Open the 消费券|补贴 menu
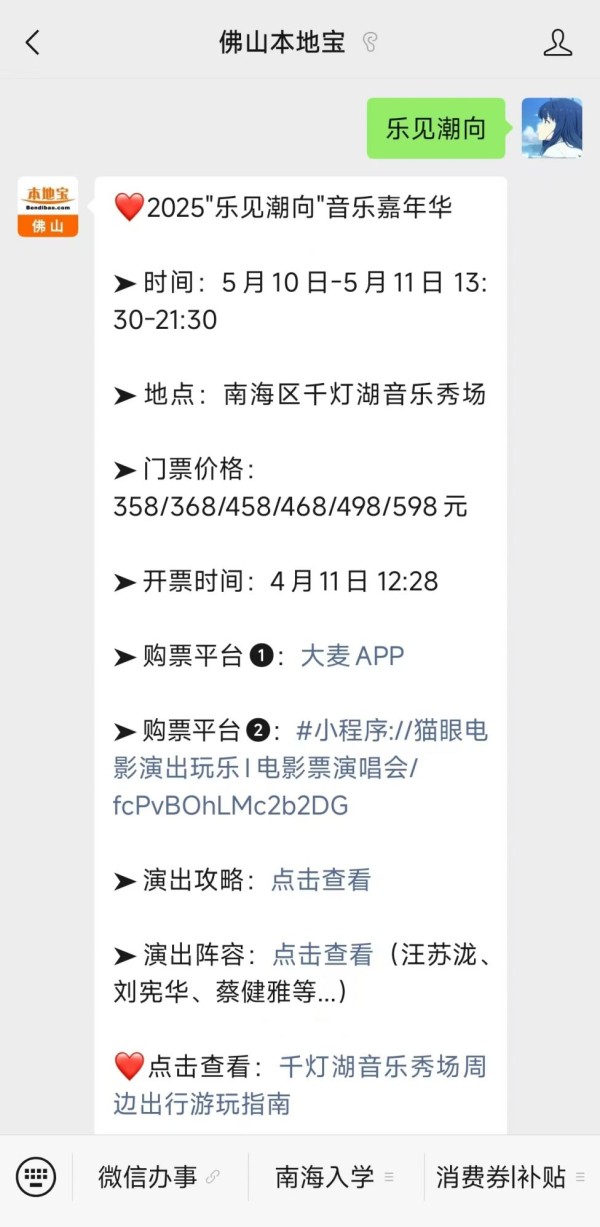 511,1177
